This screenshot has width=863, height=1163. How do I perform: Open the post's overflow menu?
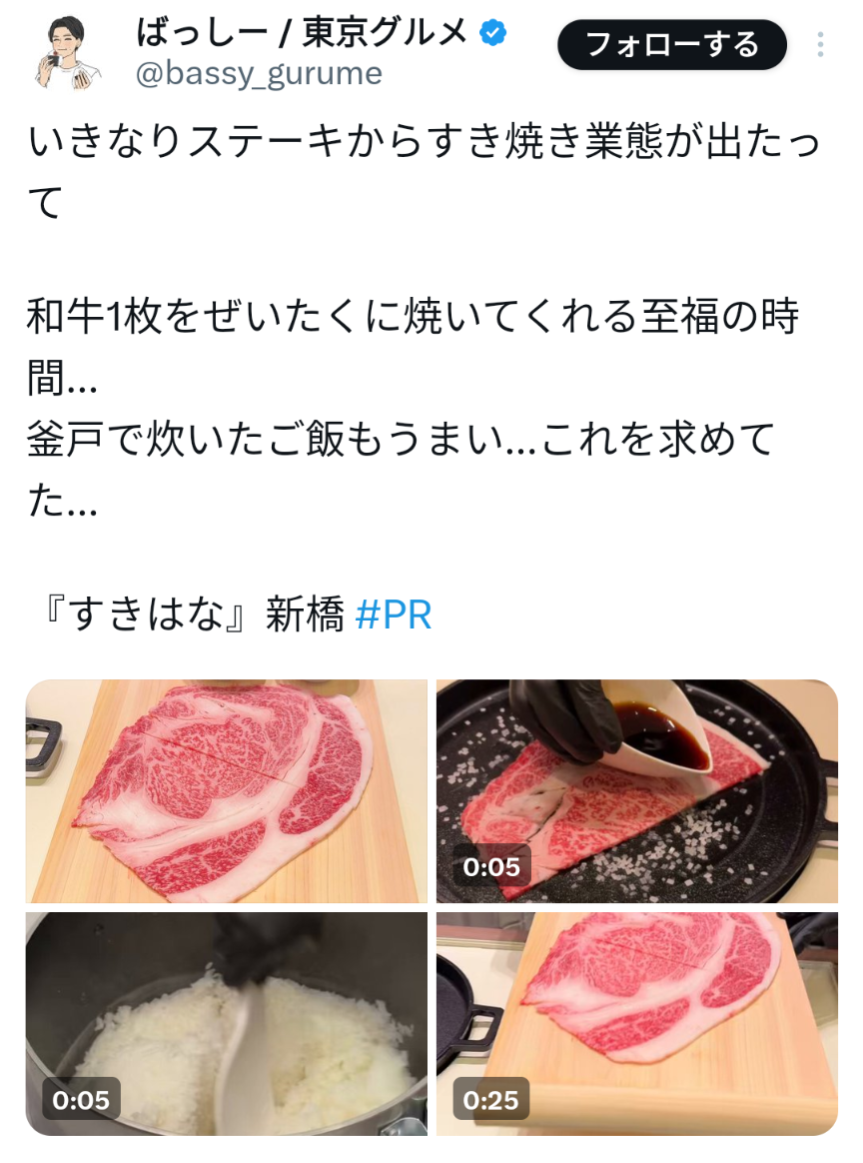(x=820, y=46)
